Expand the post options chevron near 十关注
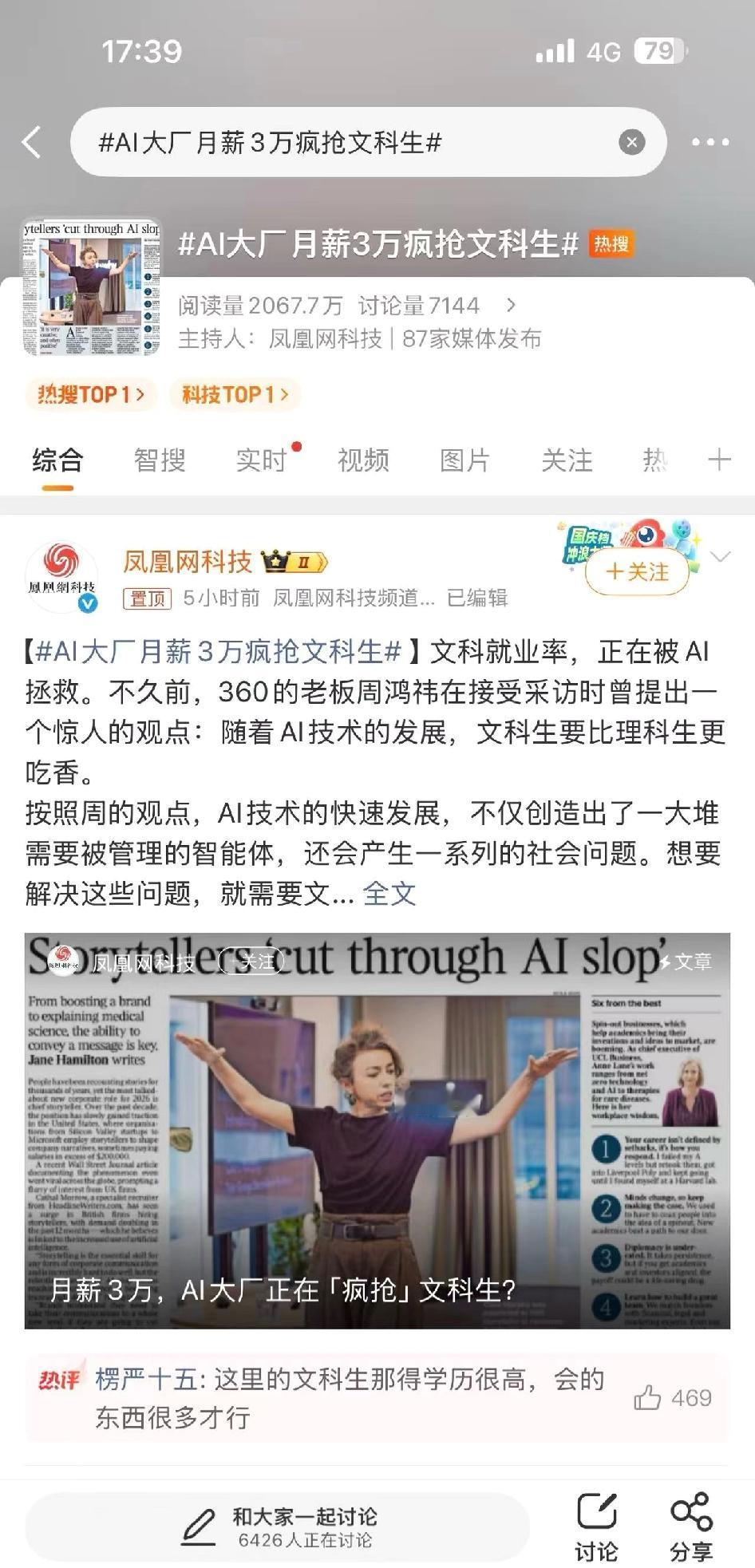The width and height of the screenshot is (755, 1568). point(721,557)
